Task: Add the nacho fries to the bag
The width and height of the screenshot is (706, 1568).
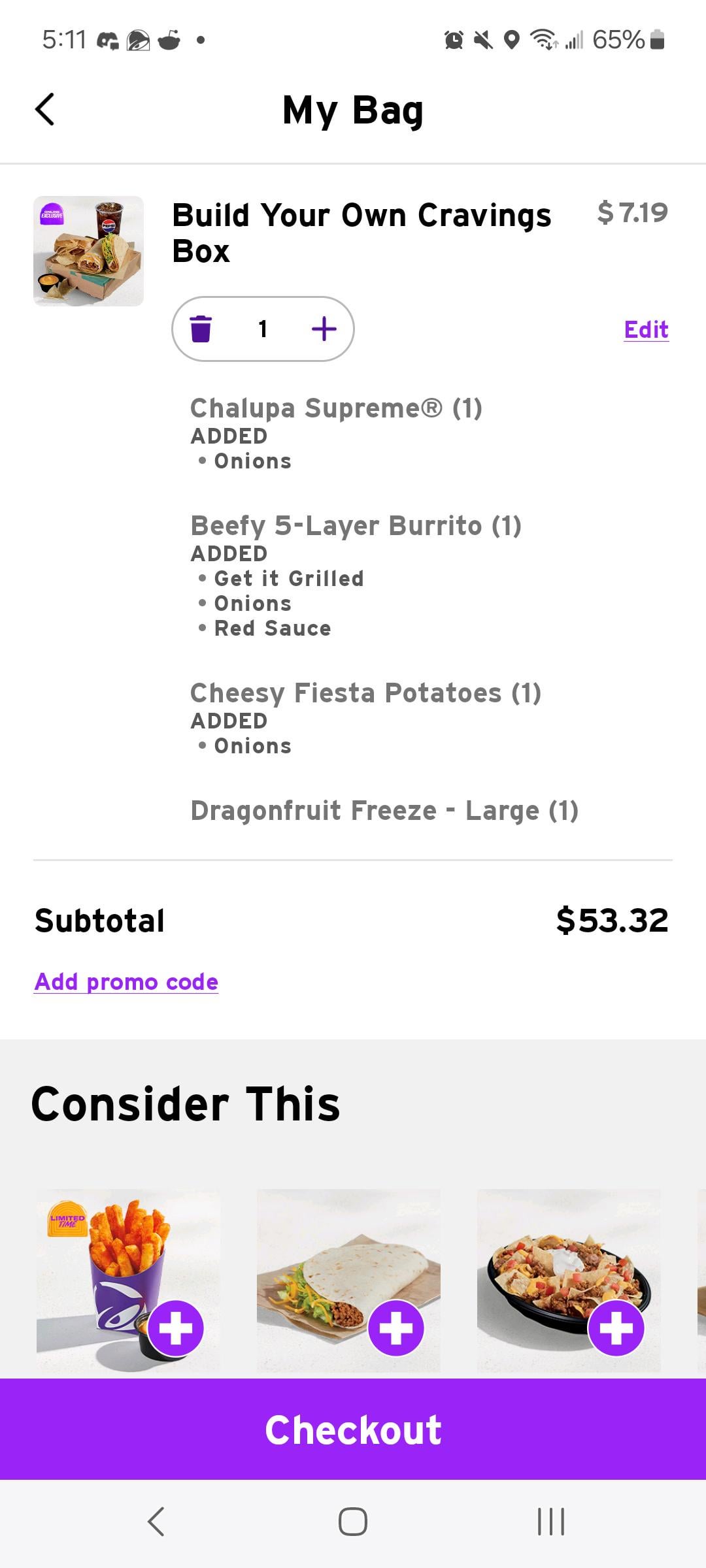Action: click(x=175, y=1328)
